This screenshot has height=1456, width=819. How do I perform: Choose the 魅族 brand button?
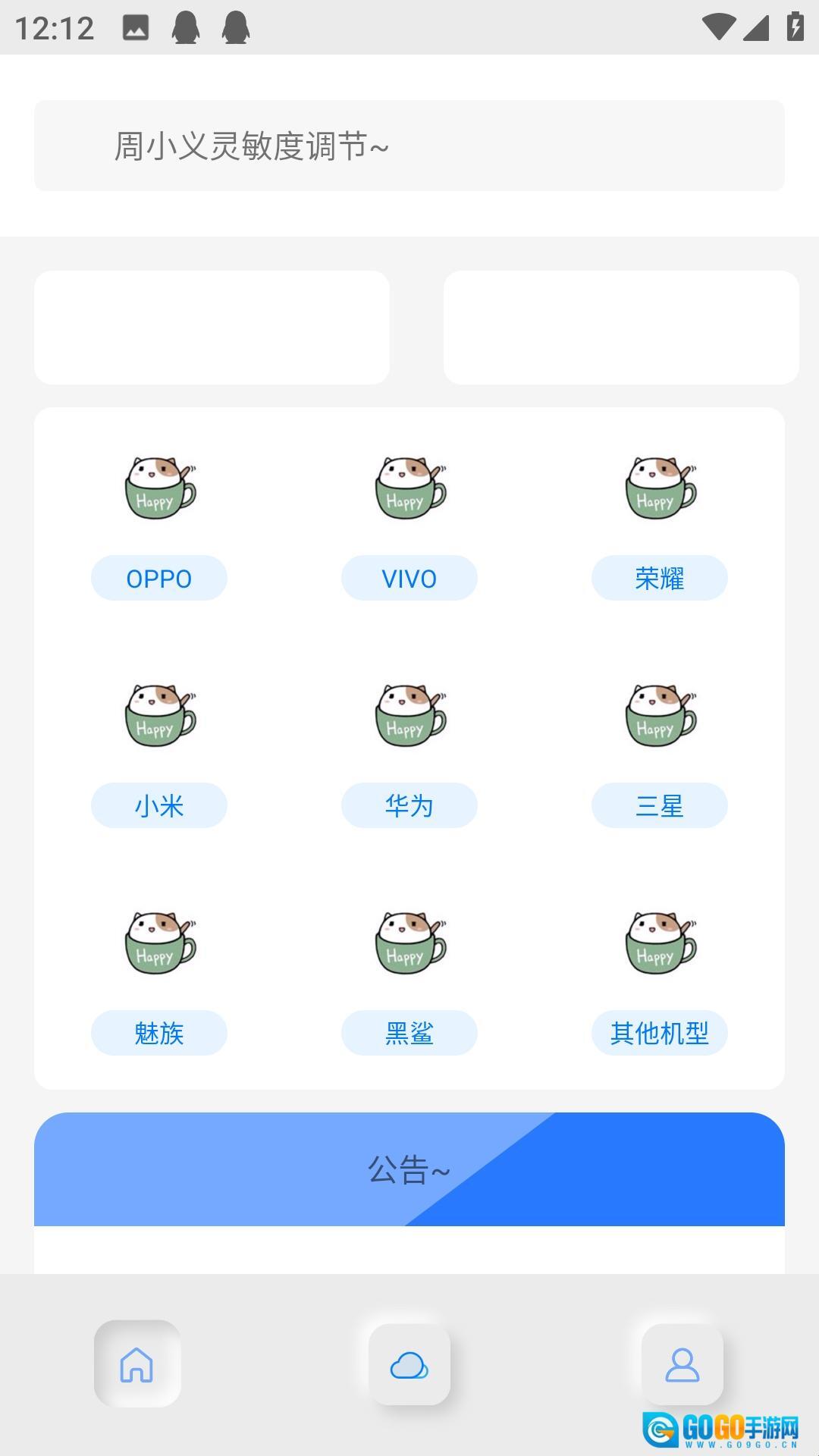tap(159, 1033)
